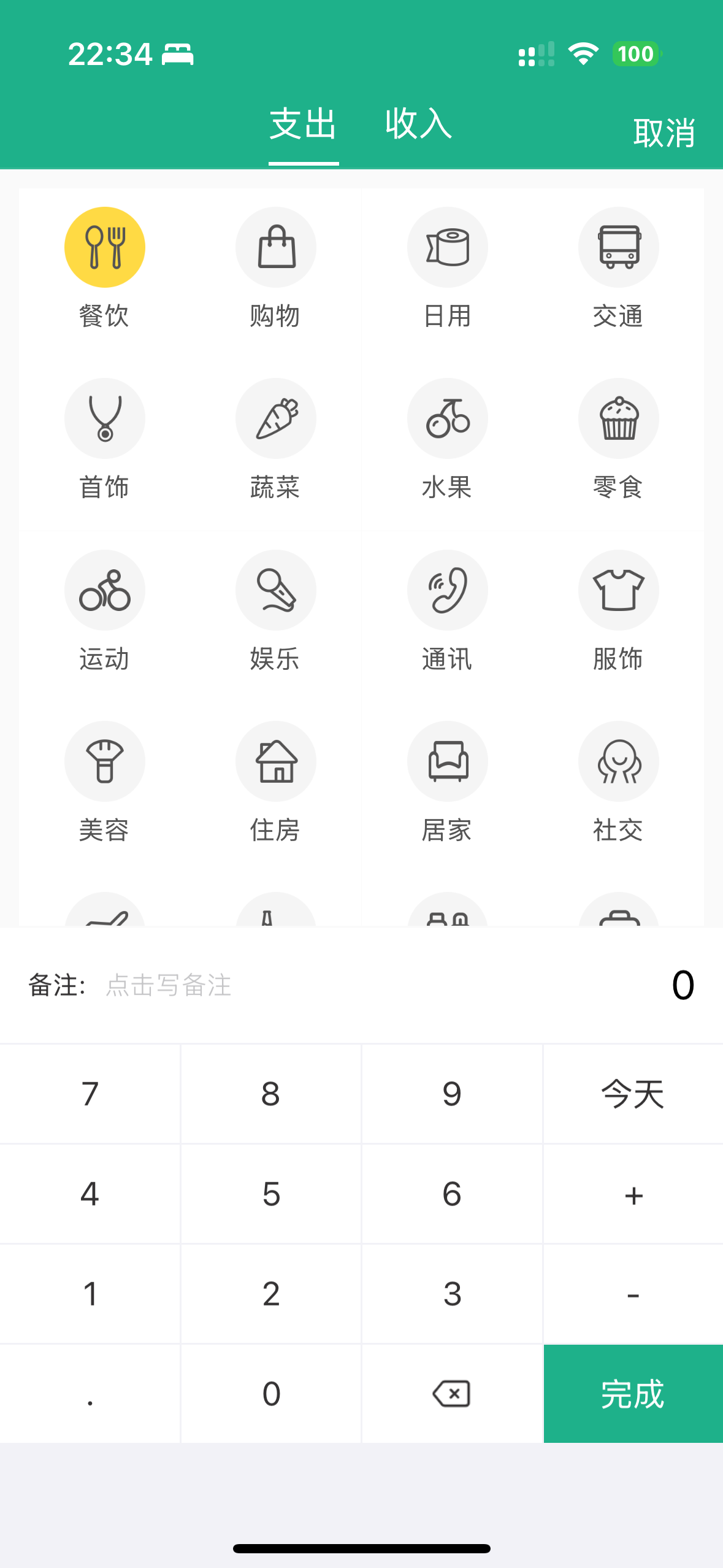Add a decimal point to the amount

click(90, 1394)
